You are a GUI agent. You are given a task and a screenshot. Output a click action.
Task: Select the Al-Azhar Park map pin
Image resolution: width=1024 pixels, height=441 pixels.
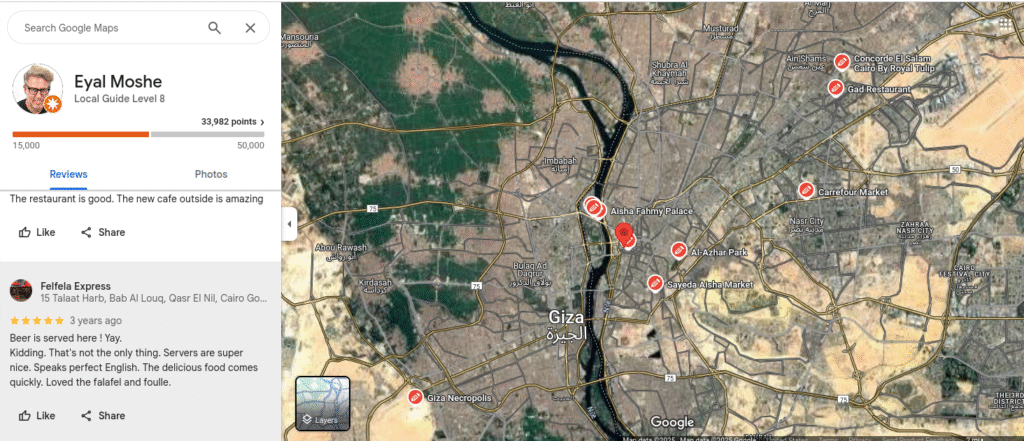678,250
